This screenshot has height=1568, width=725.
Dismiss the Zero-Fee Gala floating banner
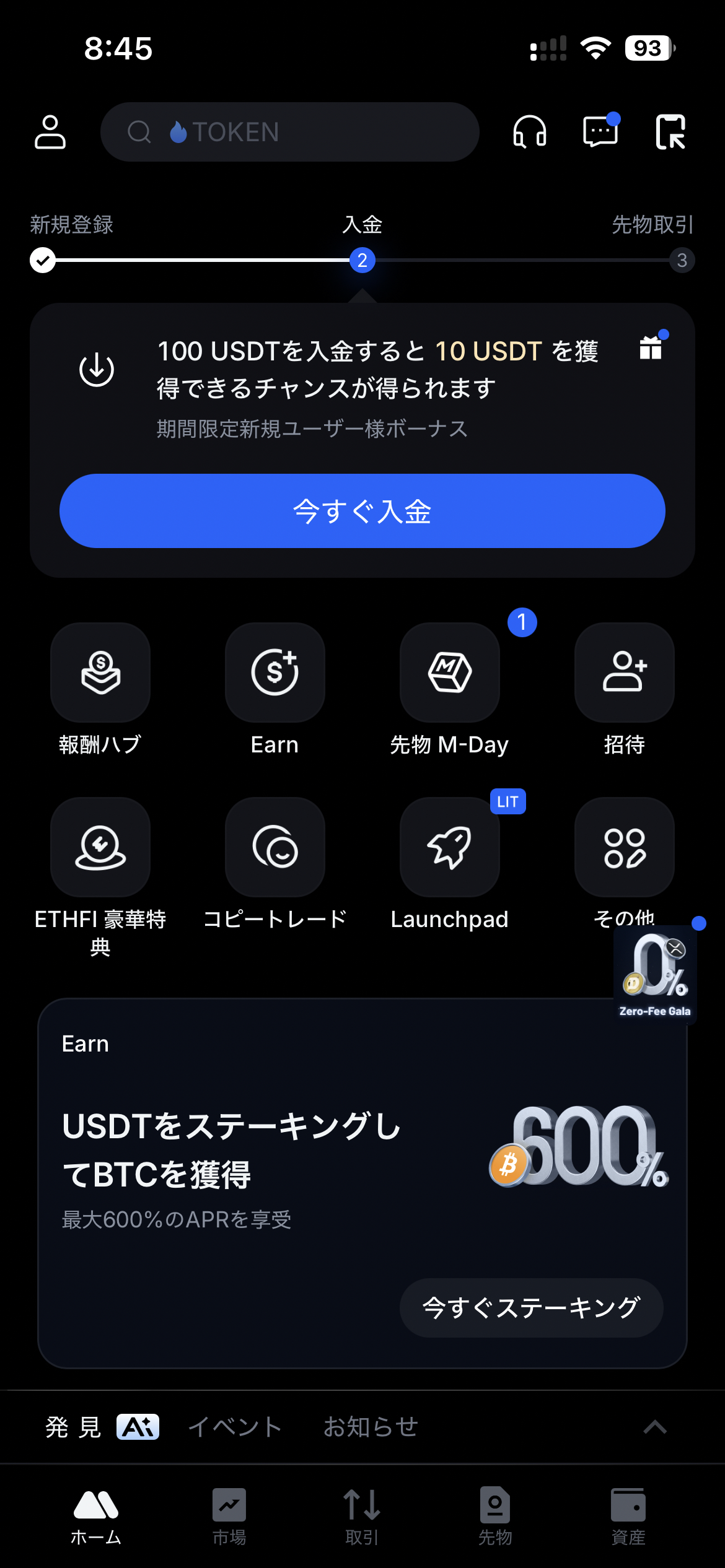675,948
